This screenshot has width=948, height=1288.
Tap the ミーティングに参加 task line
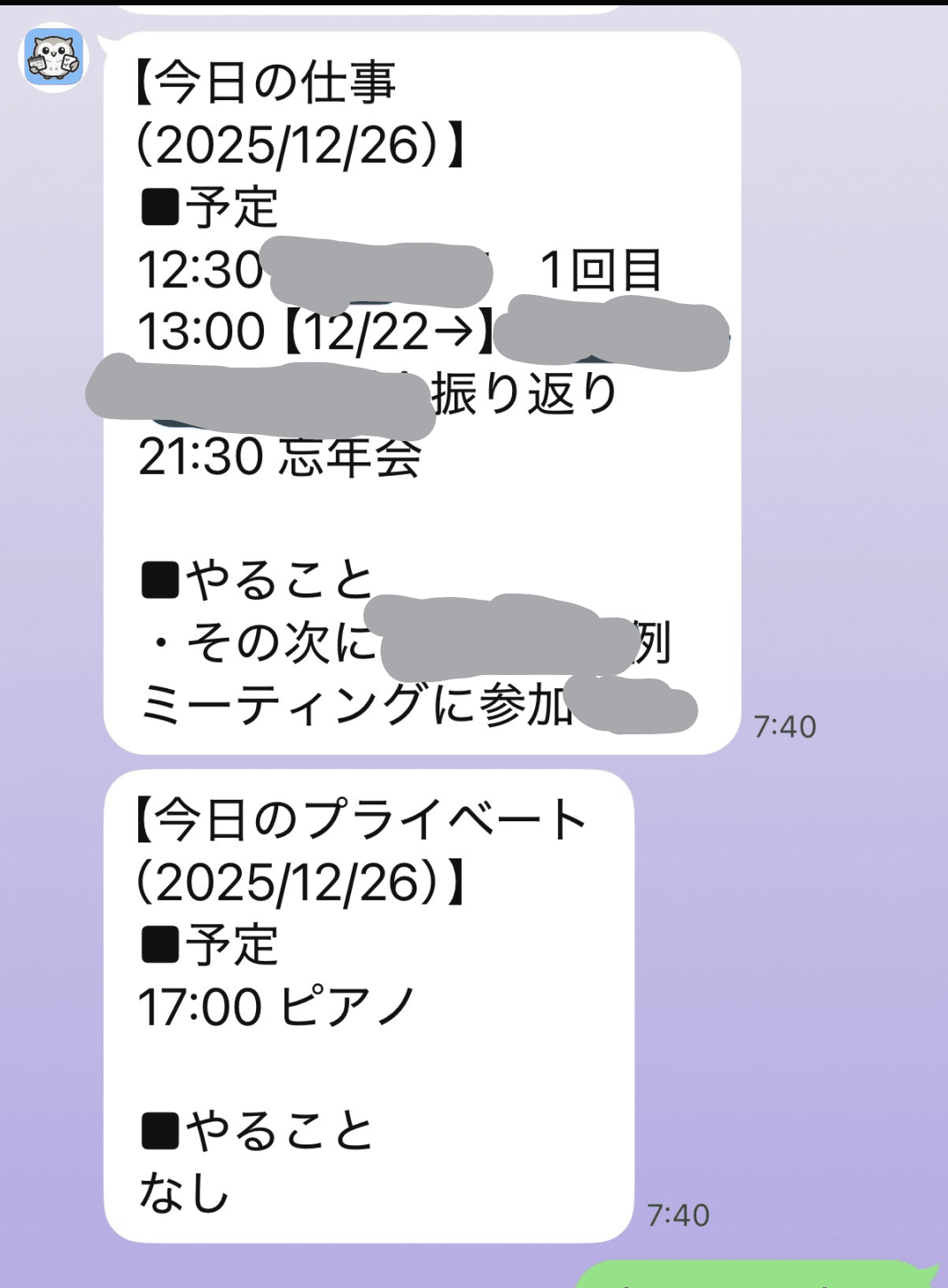pos(354,704)
